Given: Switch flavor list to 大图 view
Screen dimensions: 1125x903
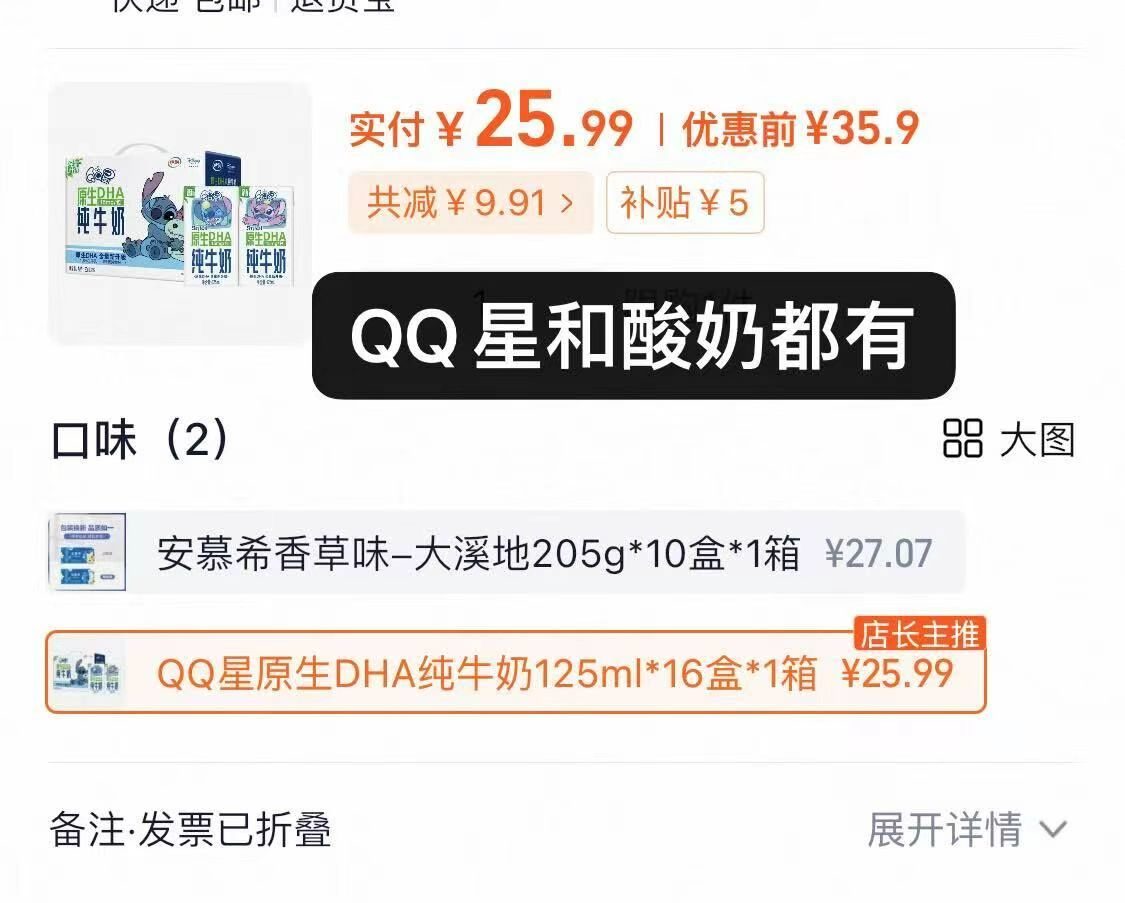Looking at the screenshot, I should pyautogui.click(x=1008, y=439).
